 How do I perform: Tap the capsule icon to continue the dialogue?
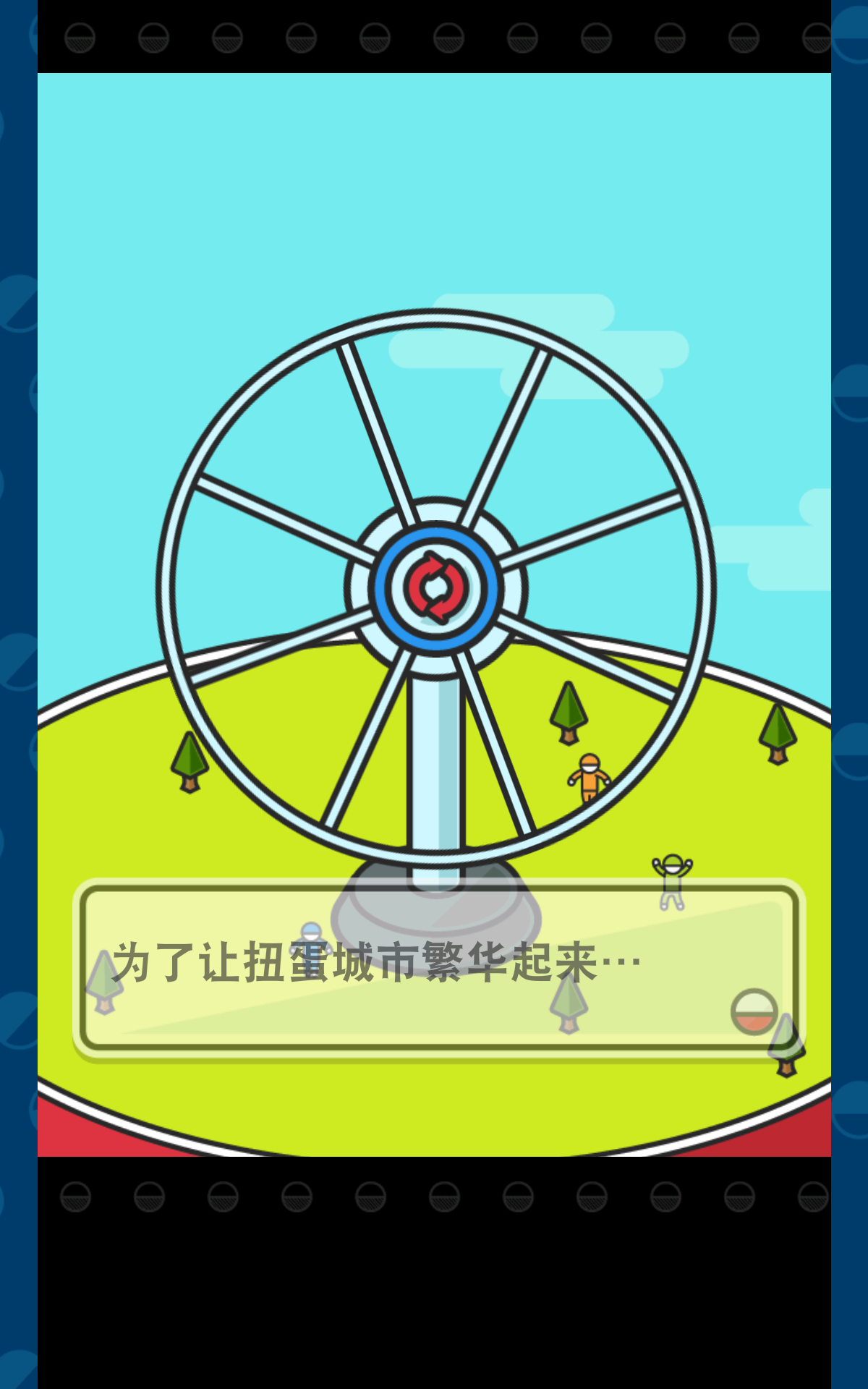[754, 1011]
